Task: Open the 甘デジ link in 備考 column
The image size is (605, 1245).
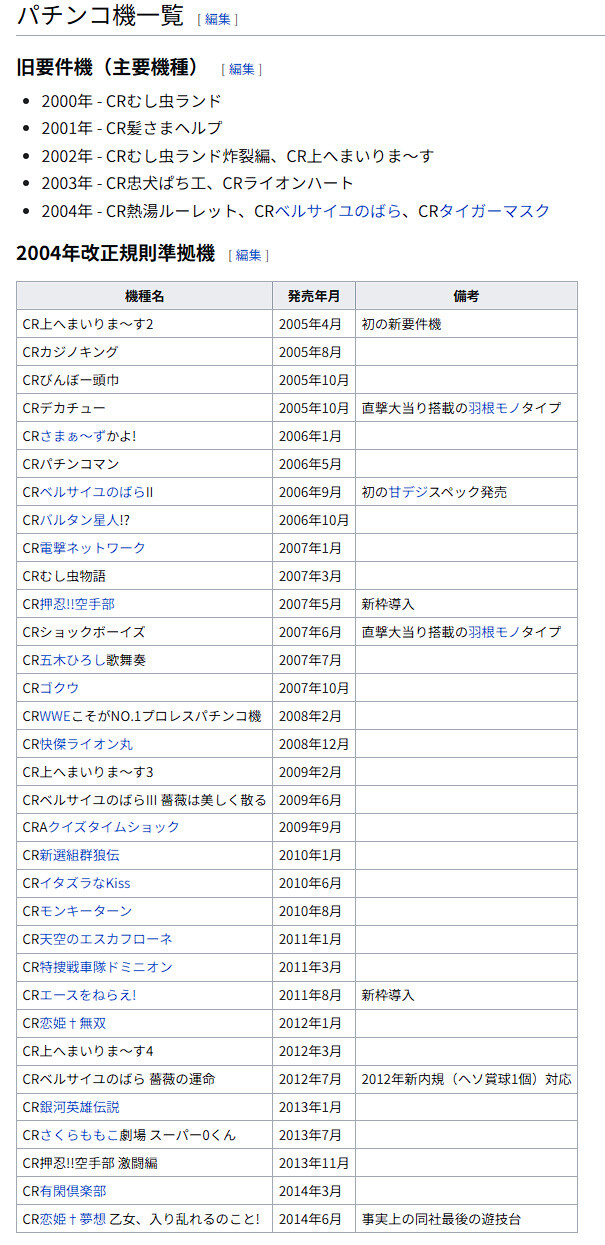Action: 408,492
